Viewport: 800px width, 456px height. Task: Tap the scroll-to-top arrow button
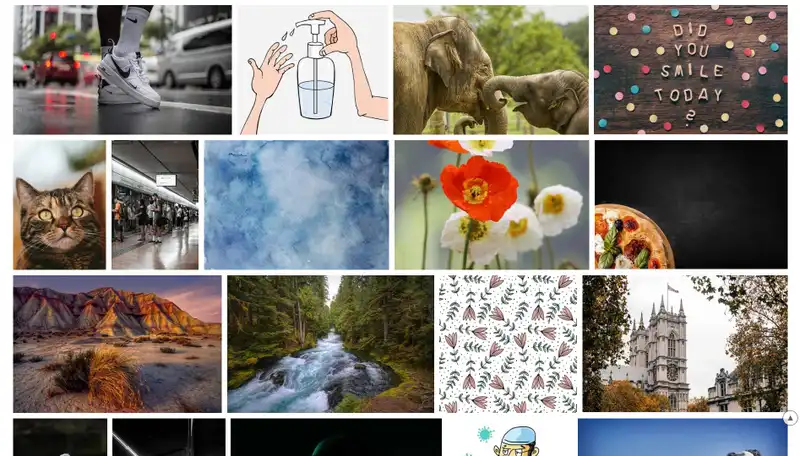tap(790, 418)
